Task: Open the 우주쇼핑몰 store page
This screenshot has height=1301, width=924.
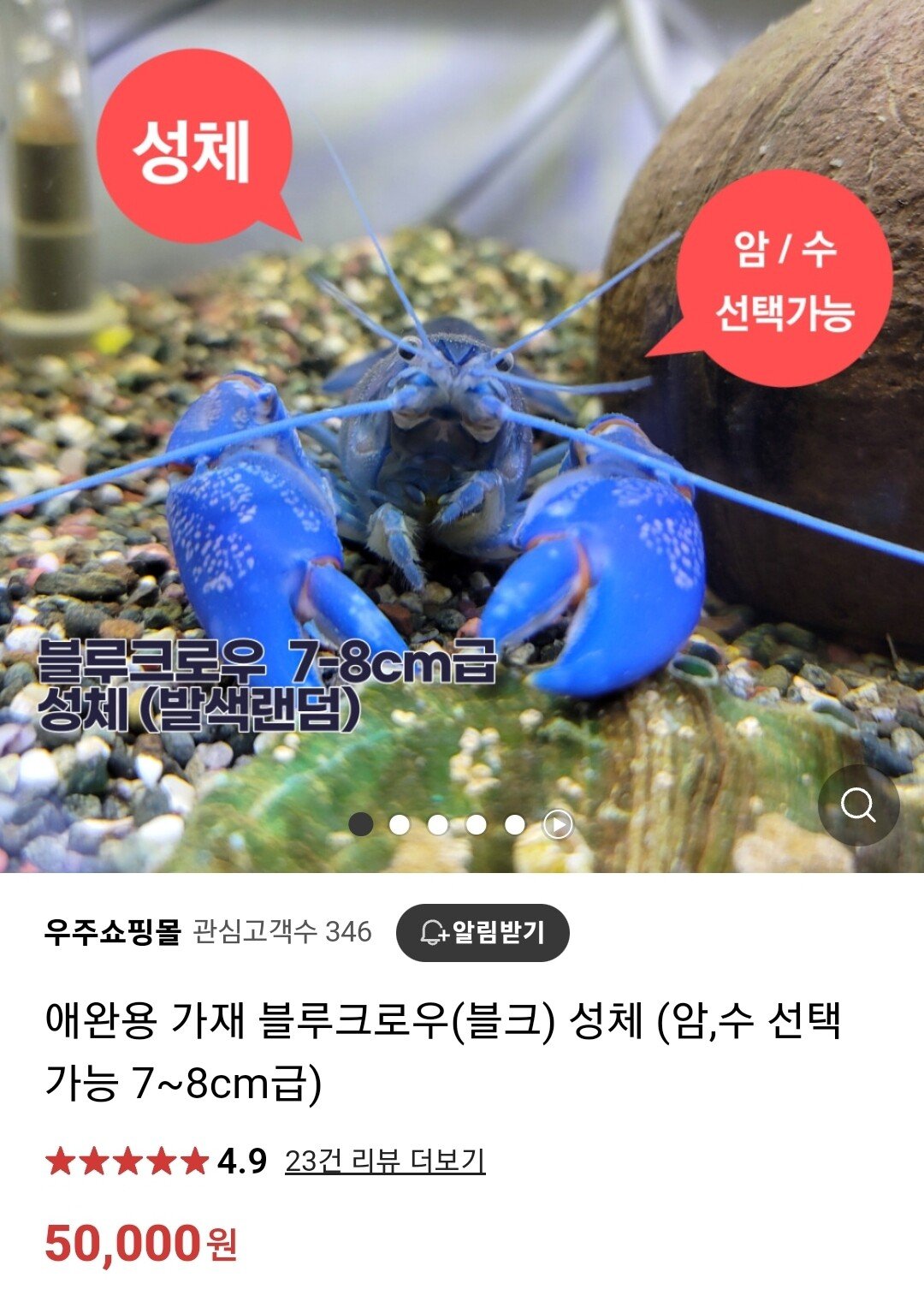Action: click(113, 932)
